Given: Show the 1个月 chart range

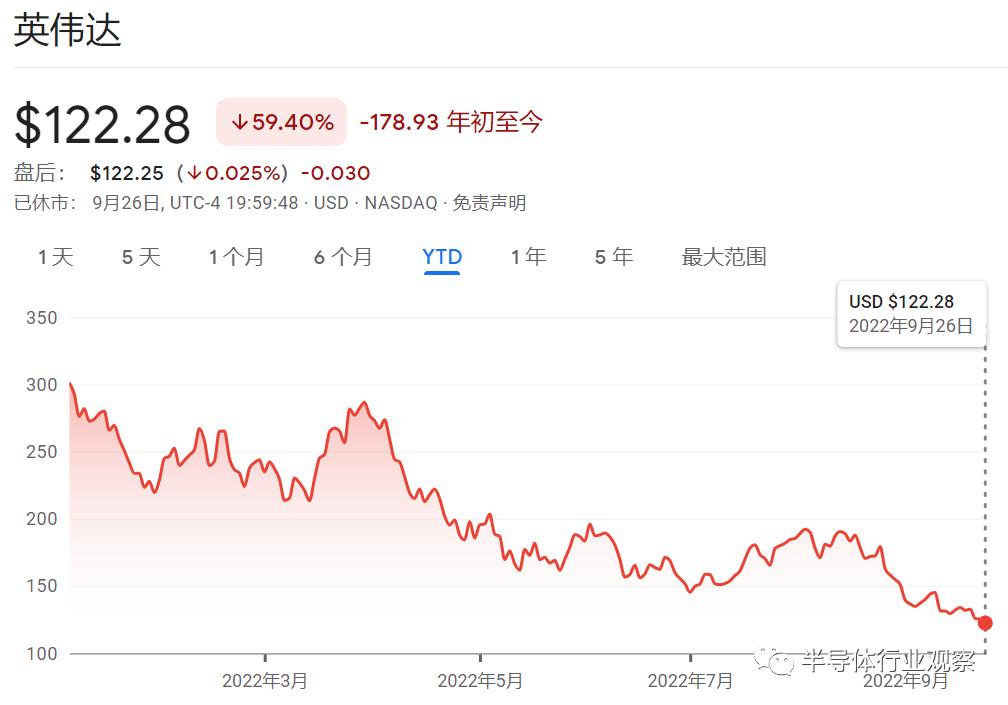Looking at the screenshot, I should tap(236, 257).
